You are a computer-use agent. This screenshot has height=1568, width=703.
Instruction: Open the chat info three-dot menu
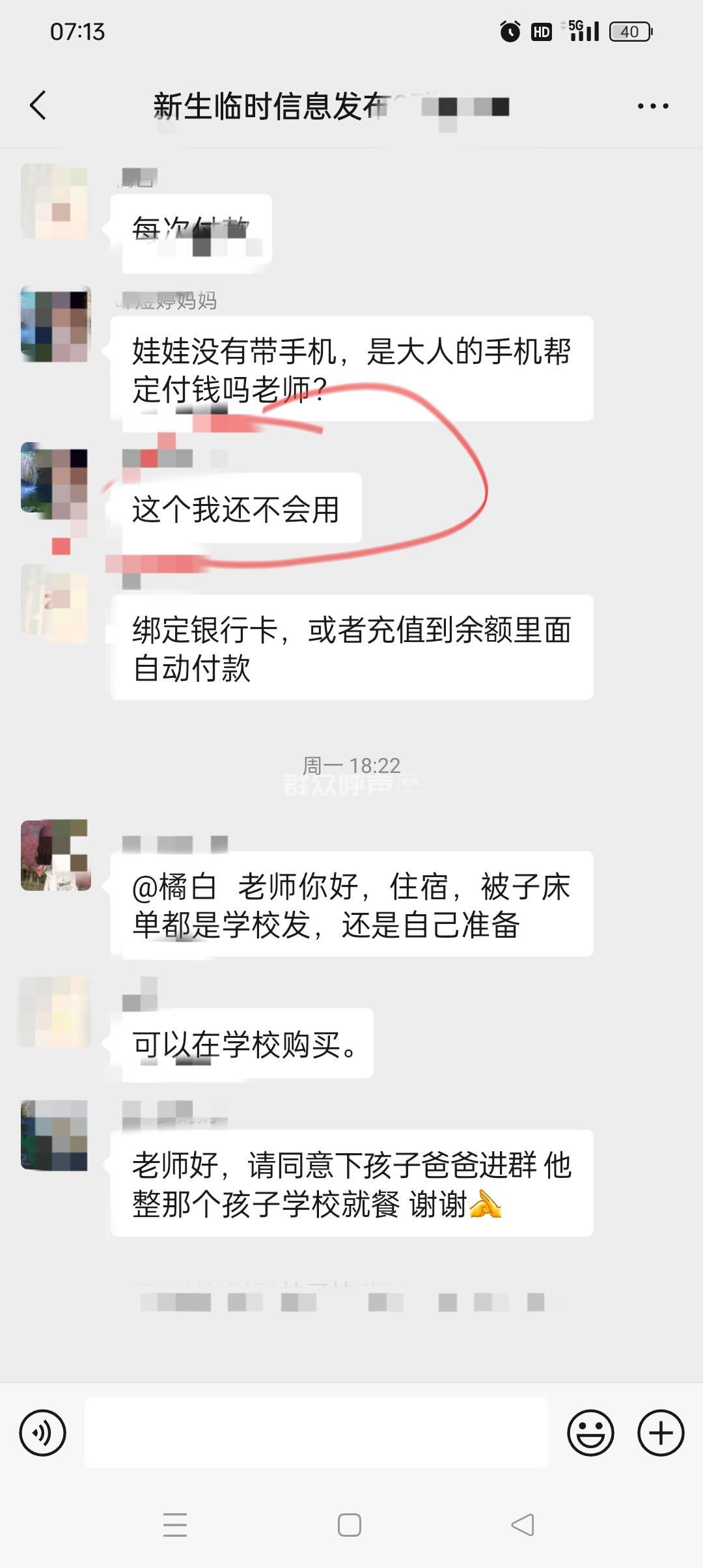(x=653, y=106)
